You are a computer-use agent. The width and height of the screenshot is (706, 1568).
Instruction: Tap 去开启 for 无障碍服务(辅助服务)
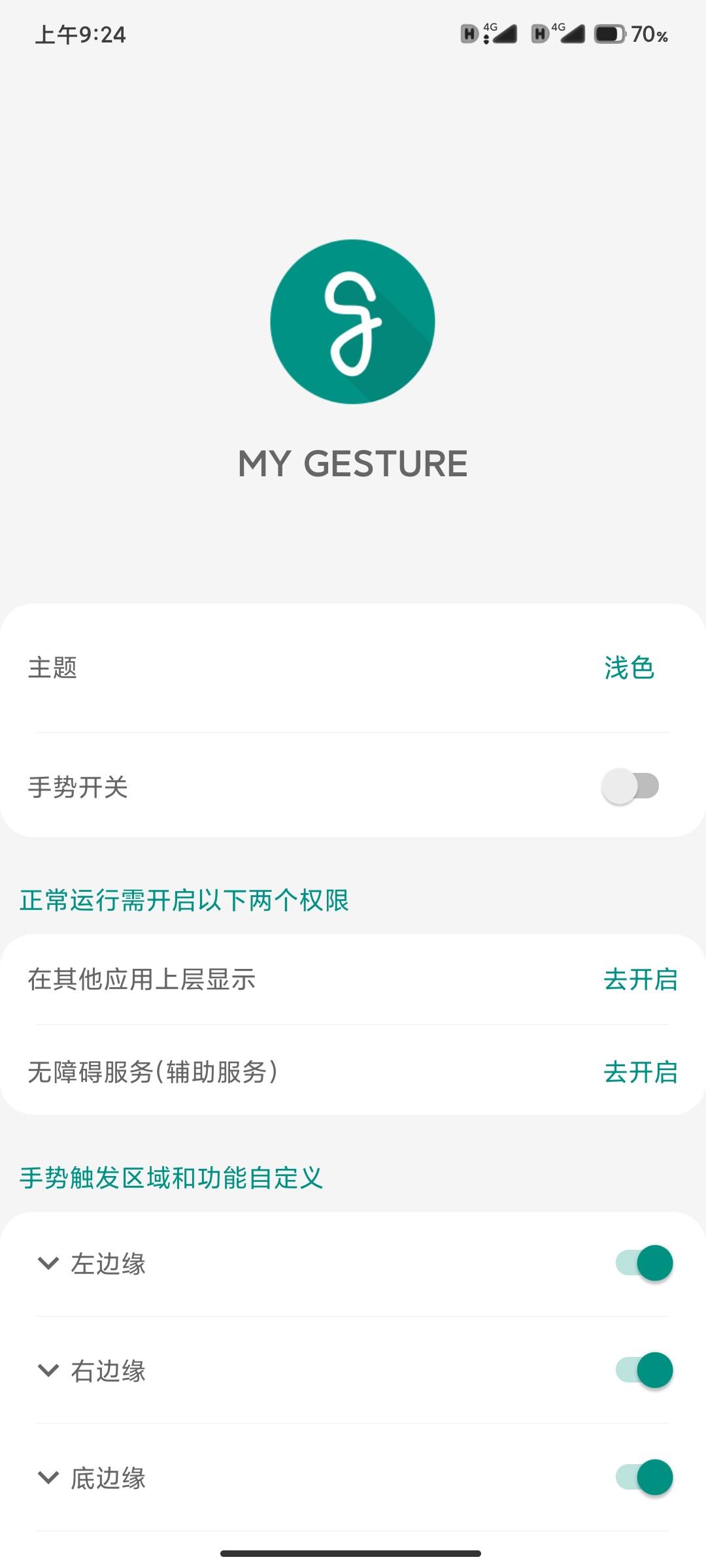(640, 1072)
